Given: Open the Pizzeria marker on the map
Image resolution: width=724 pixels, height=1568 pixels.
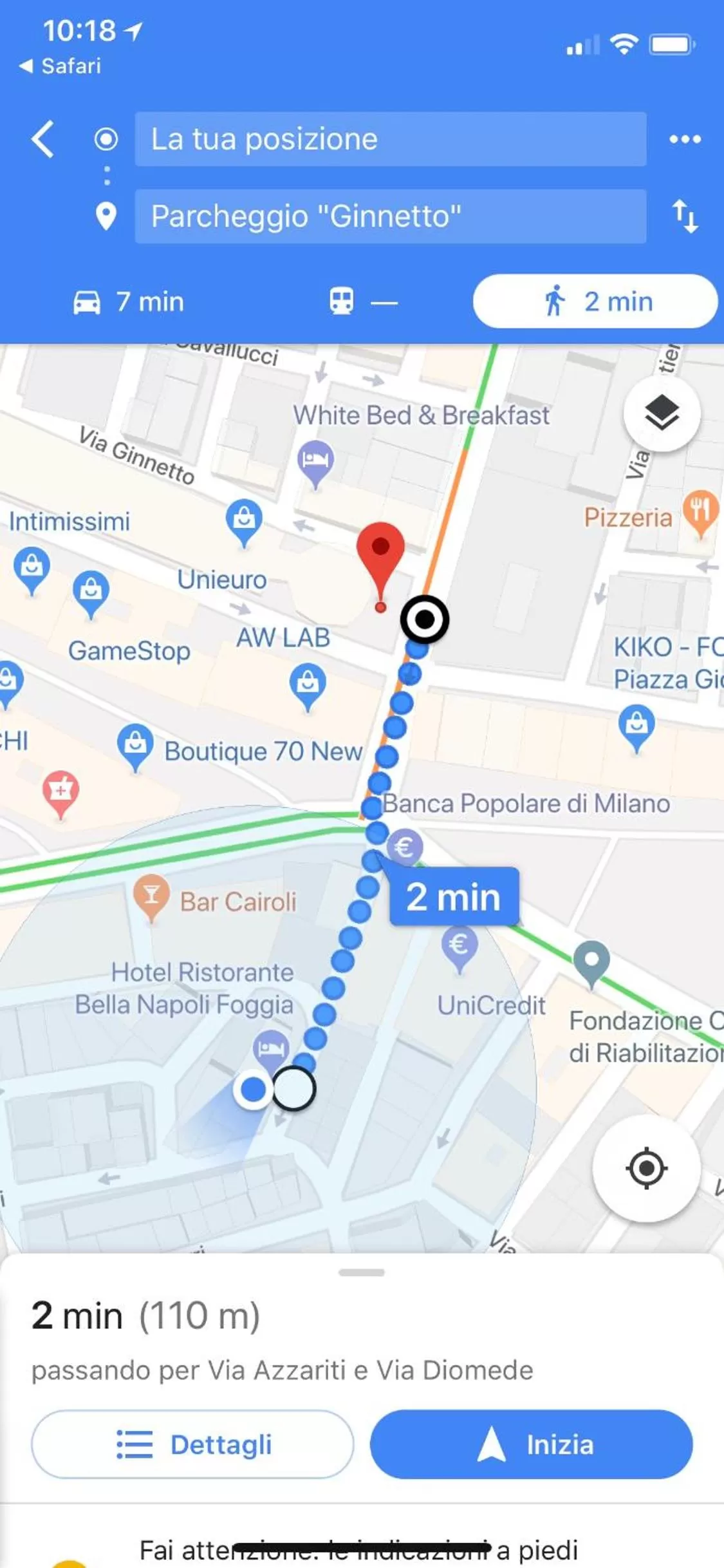Looking at the screenshot, I should [x=700, y=511].
